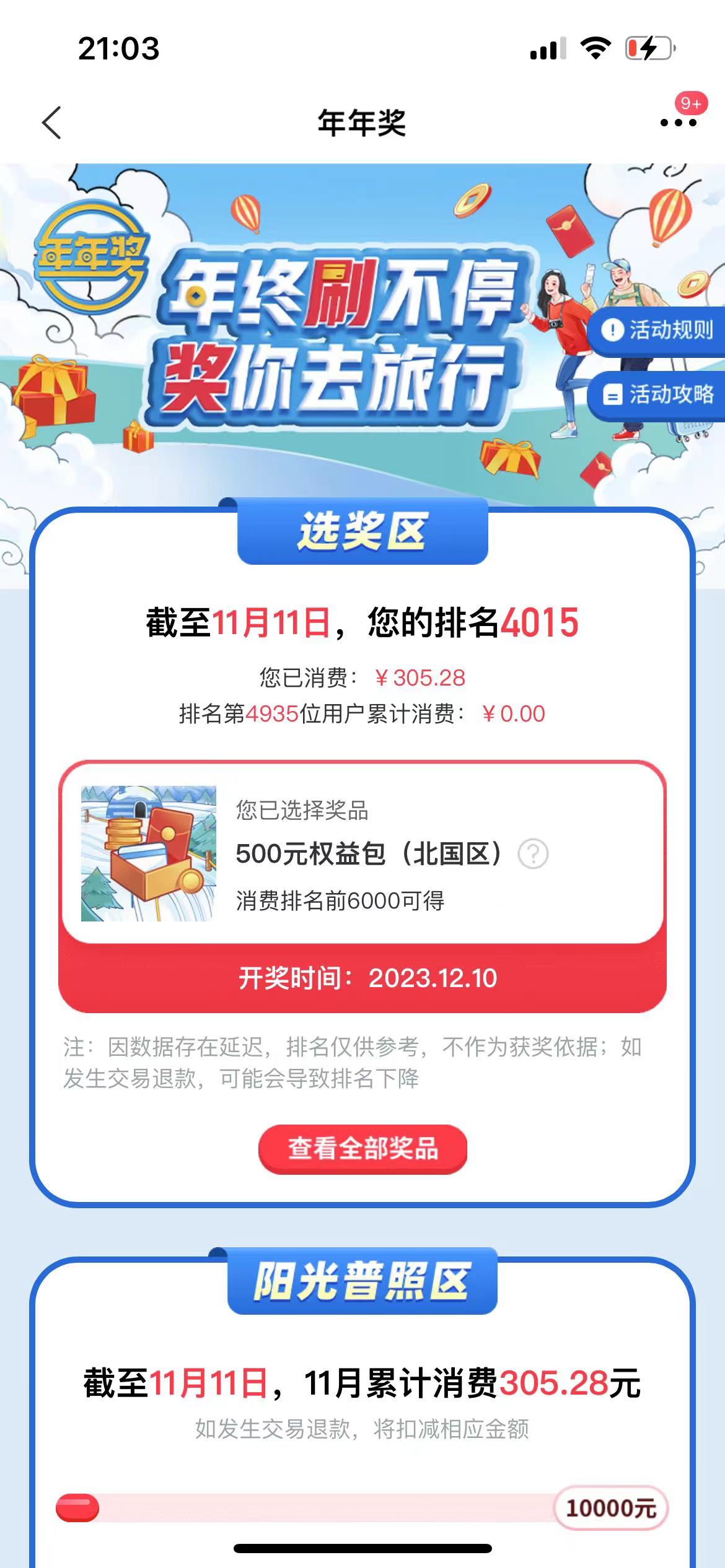The width and height of the screenshot is (725, 1568).
Task: View all prizes via 查看全部奖品
Action: (362, 1149)
